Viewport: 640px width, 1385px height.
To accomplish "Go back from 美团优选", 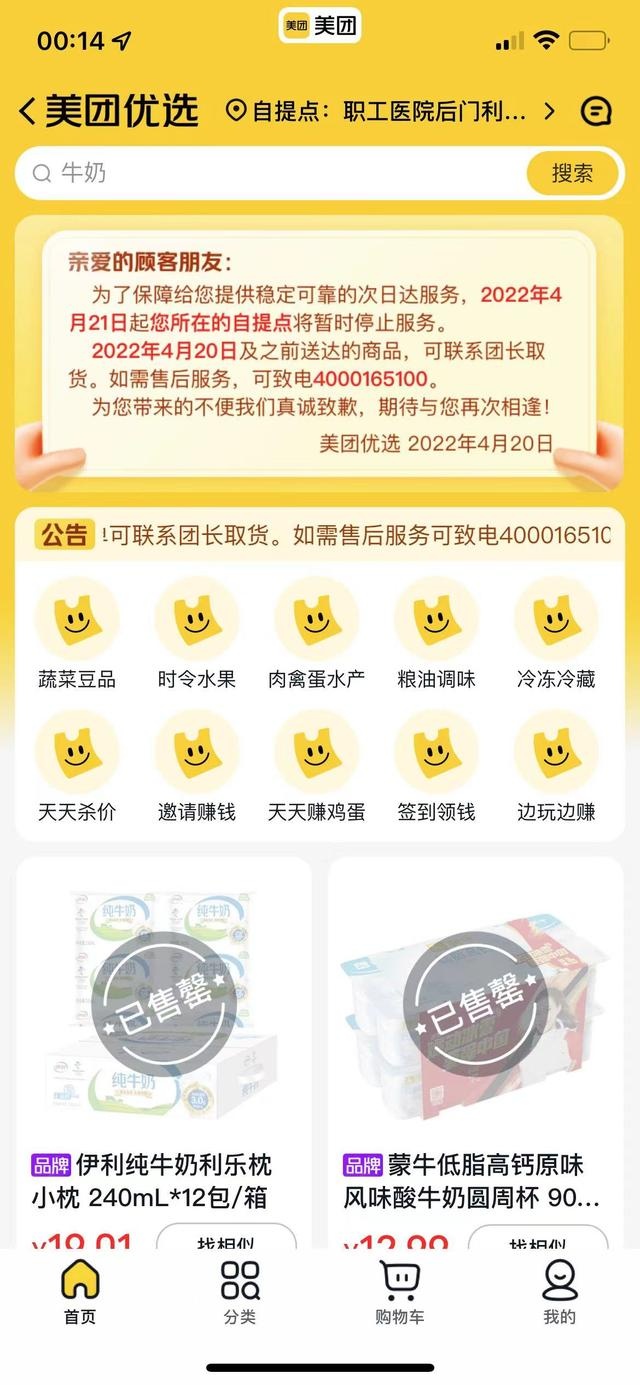I will coord(28,111).
